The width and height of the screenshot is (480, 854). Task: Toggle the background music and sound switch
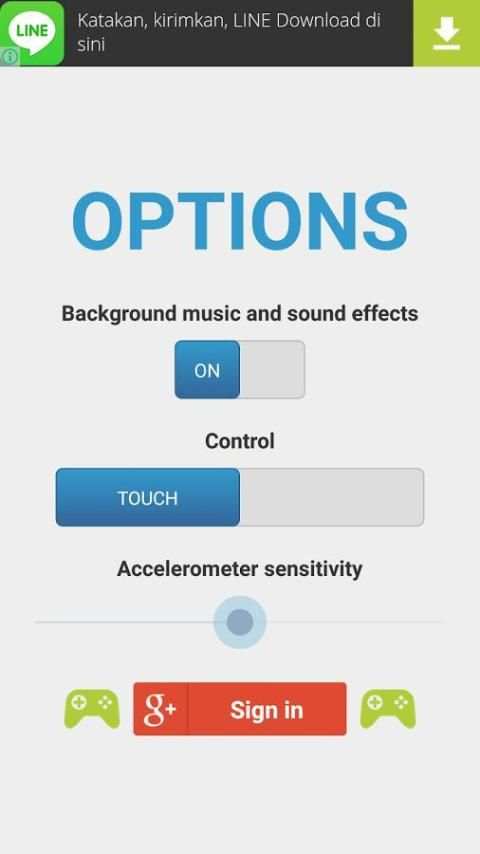tap(240, 369)
